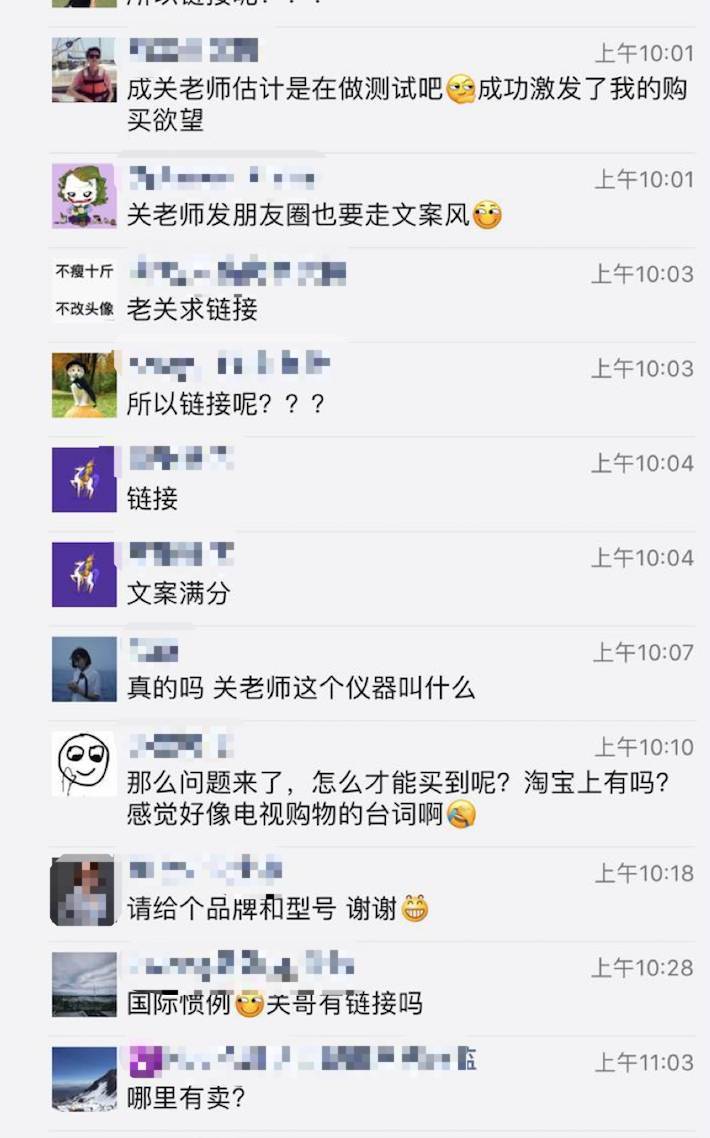Tap the joker avatar of the 文案风 commenter
This screenshot has height=1138, width=710.
click(84, 196)
